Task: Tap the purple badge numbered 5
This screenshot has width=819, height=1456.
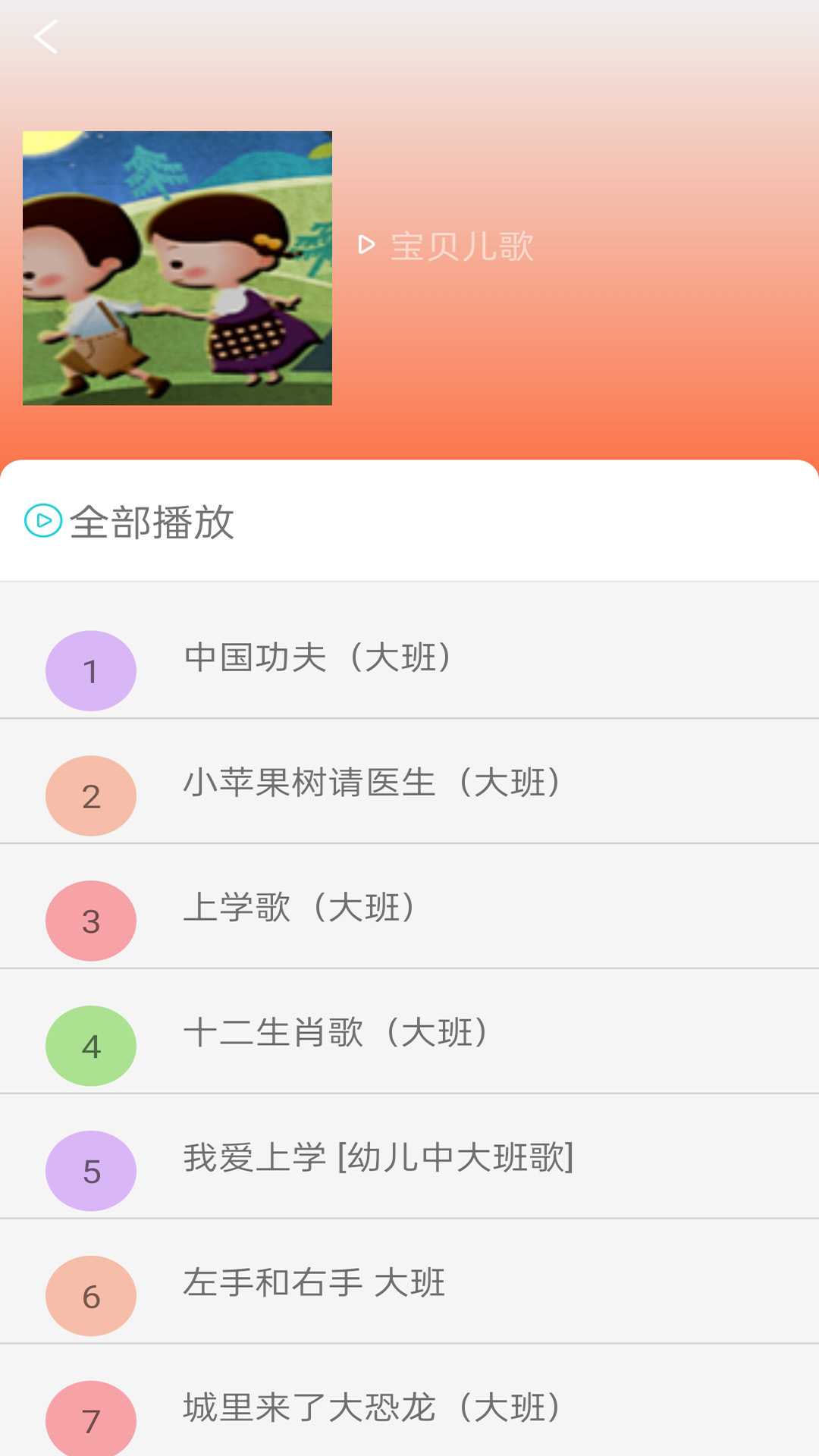Action: (90, 1171)
